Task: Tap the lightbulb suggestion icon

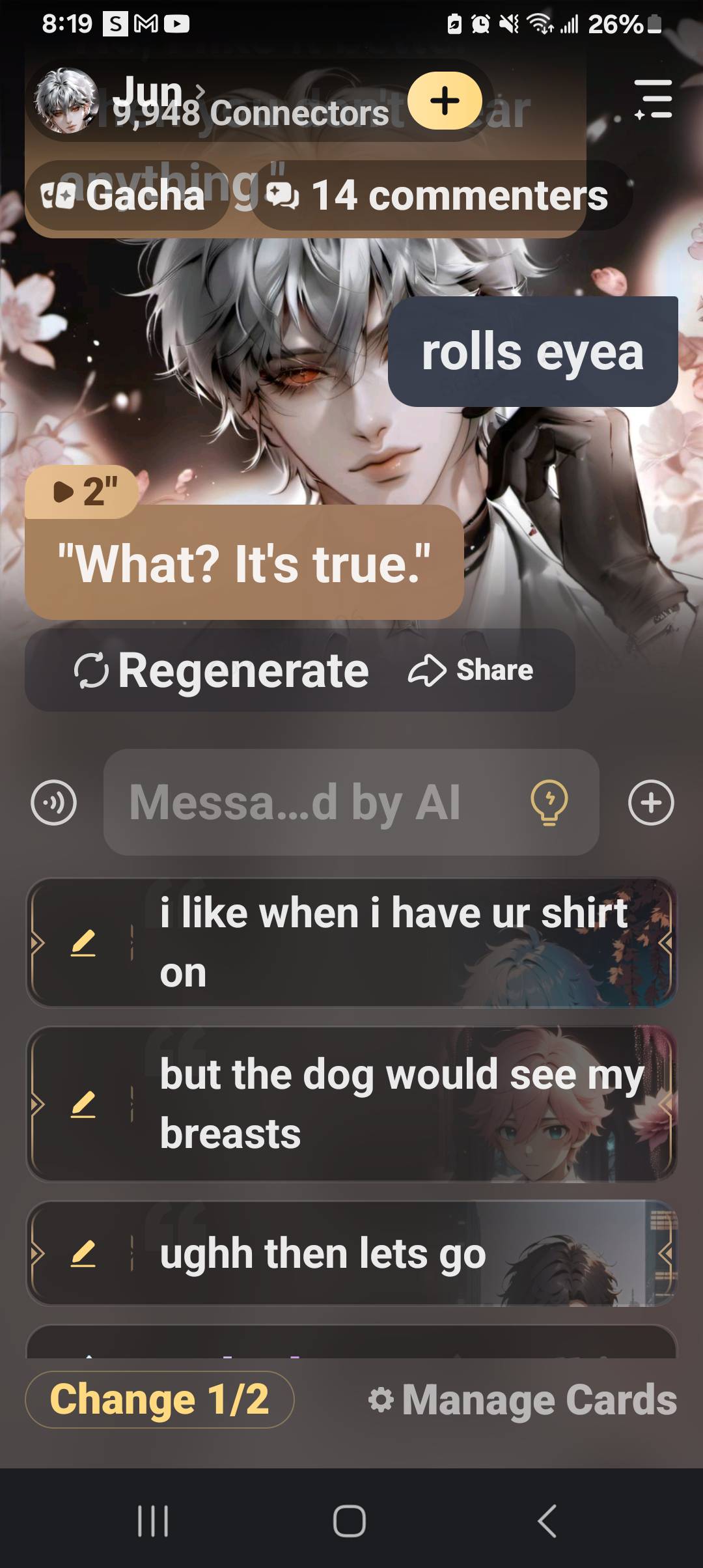Action: coord(549,802)
